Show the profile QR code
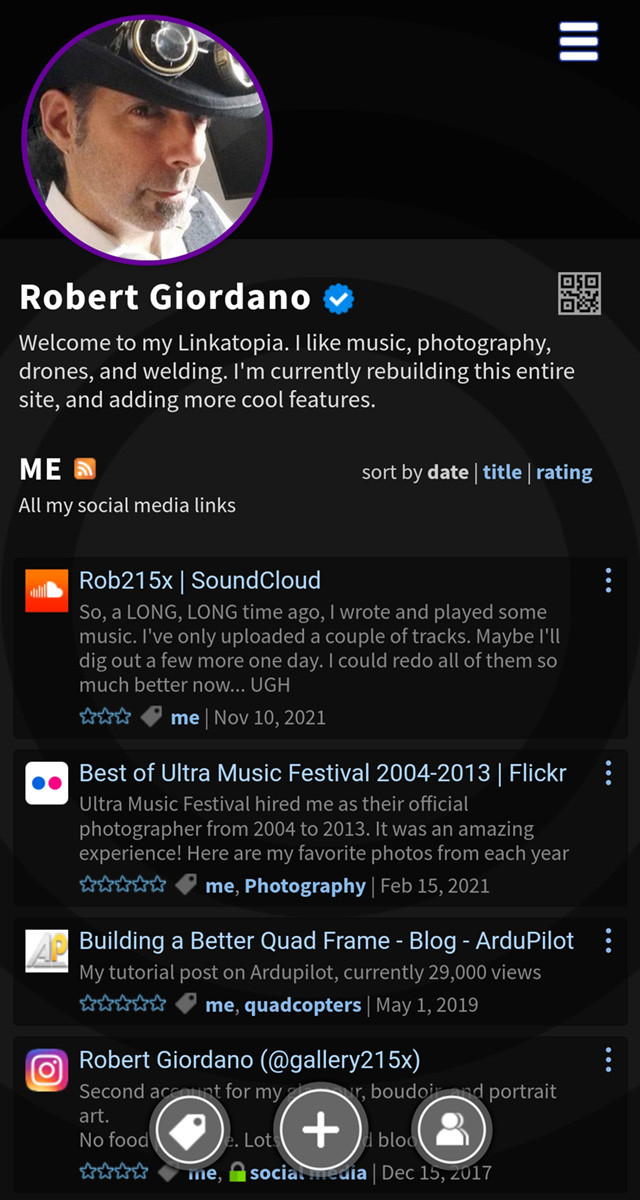The width and height of the screenshot is (640, 1200). tap(579, 294)
